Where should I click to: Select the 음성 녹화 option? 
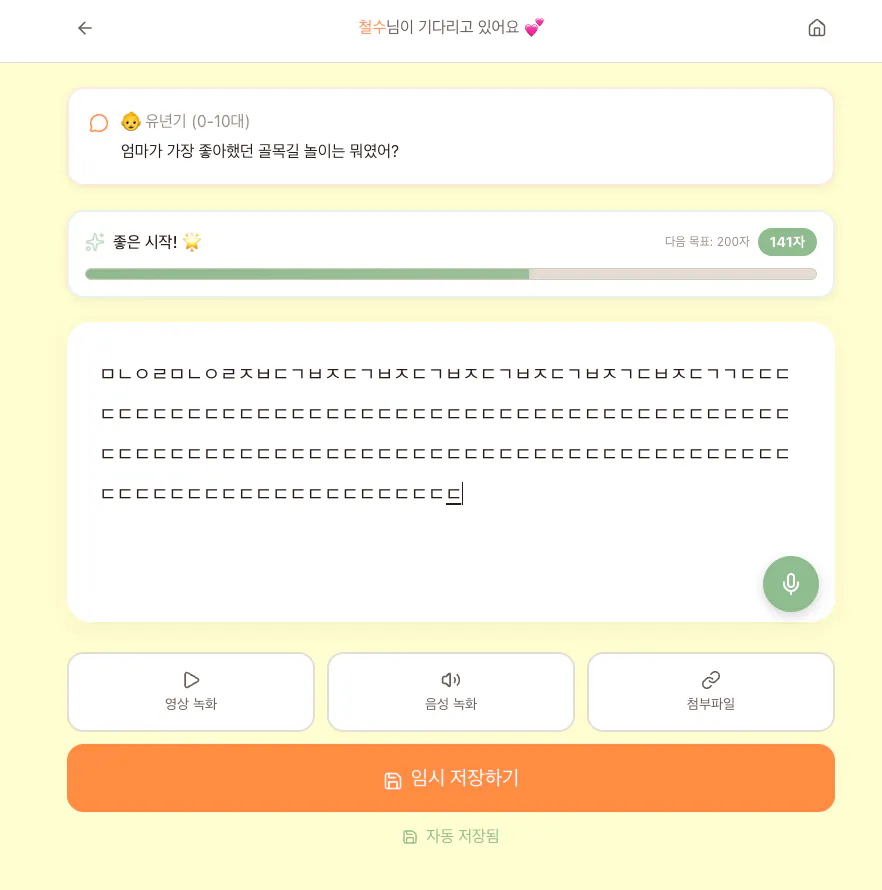click(450, 692)
